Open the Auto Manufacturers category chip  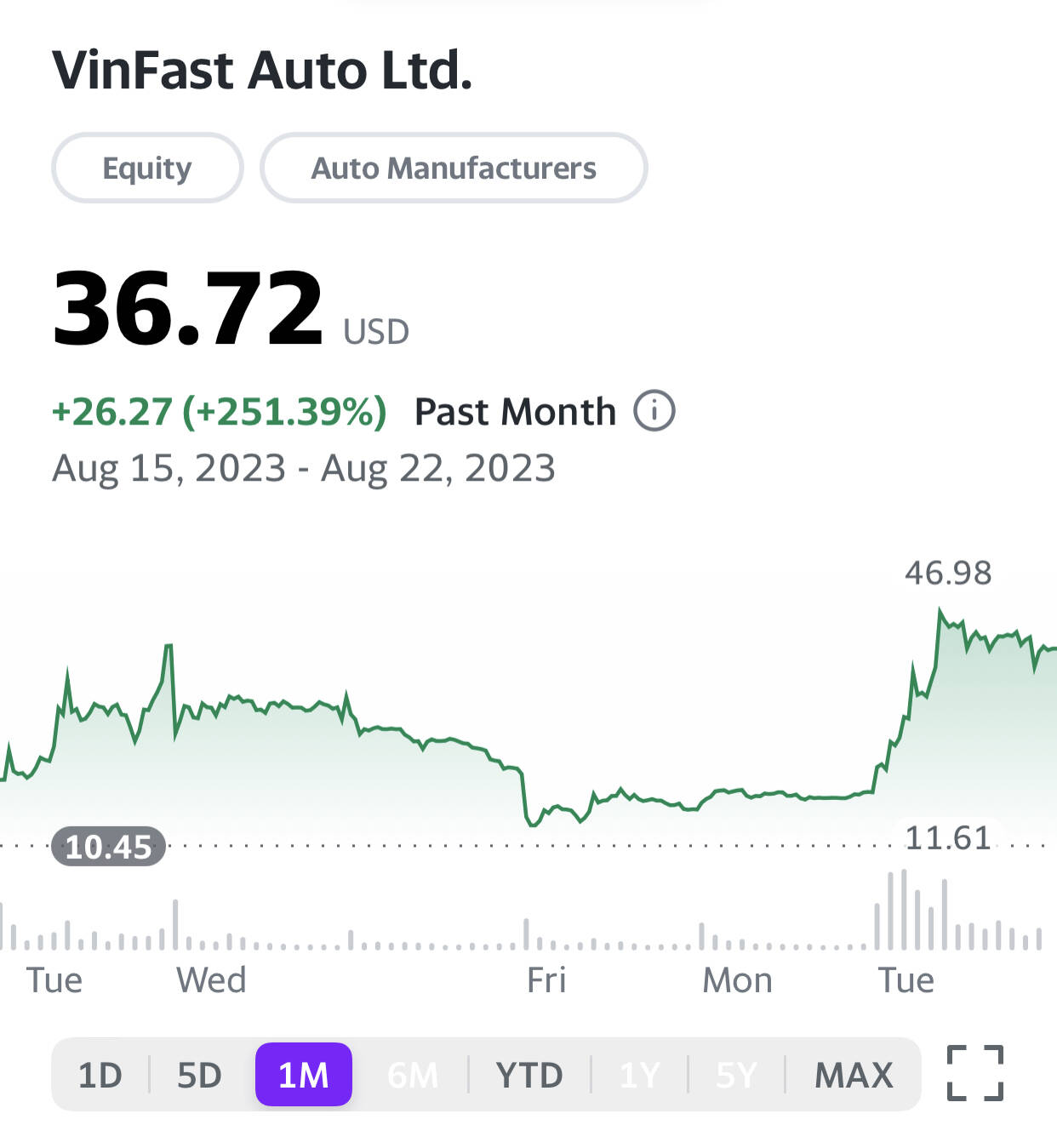(x=454, y=168)
